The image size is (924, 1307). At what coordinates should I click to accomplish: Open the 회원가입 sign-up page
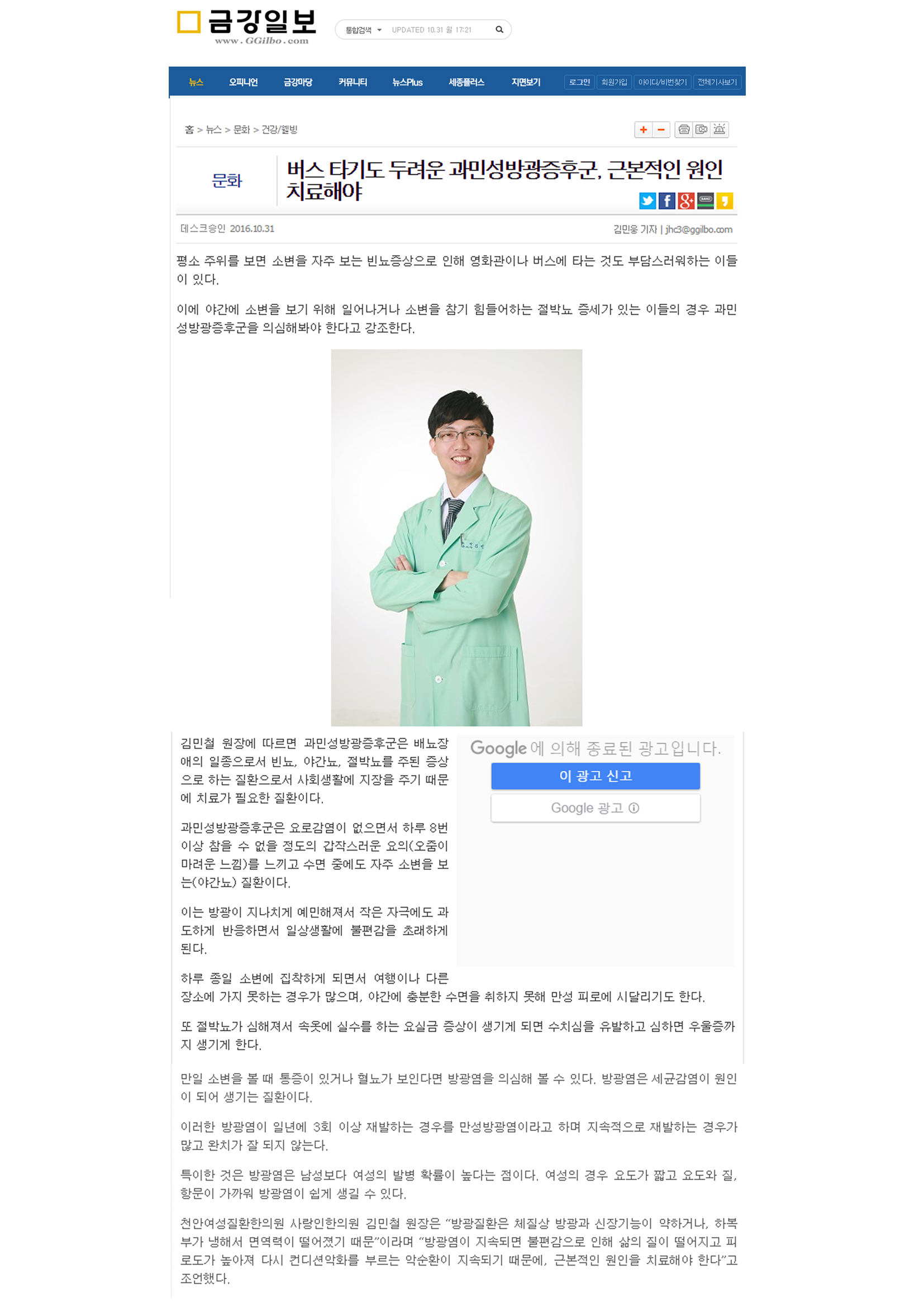(614, 82)
